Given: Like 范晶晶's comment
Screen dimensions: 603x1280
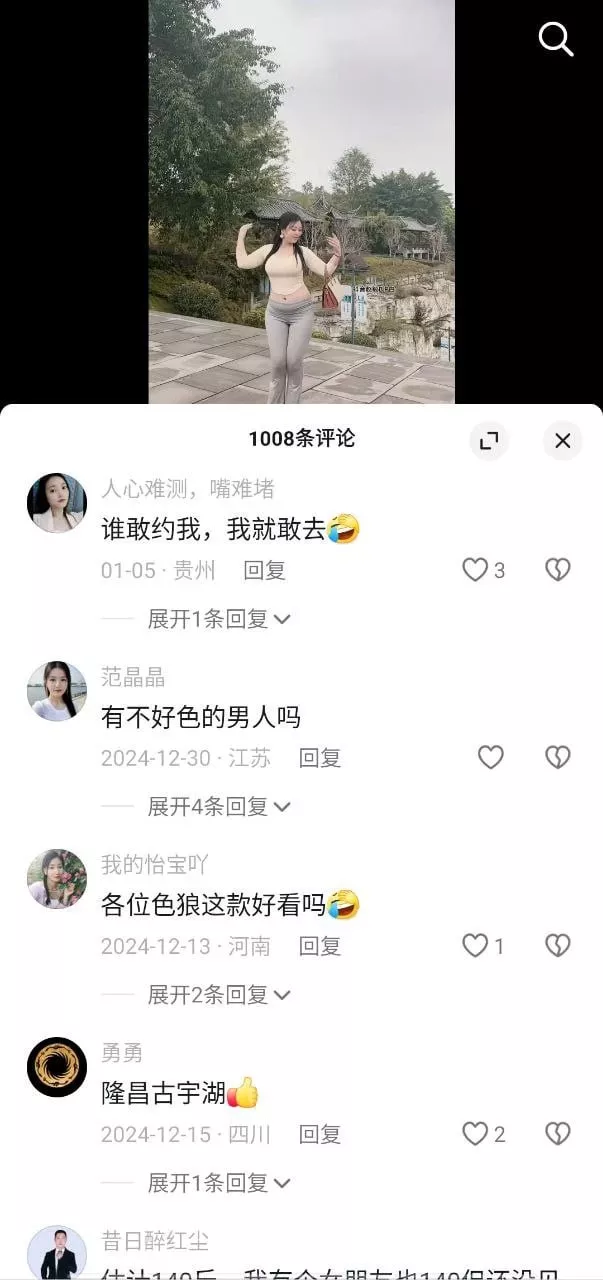Looking at the screenshot, I should 490,758.
